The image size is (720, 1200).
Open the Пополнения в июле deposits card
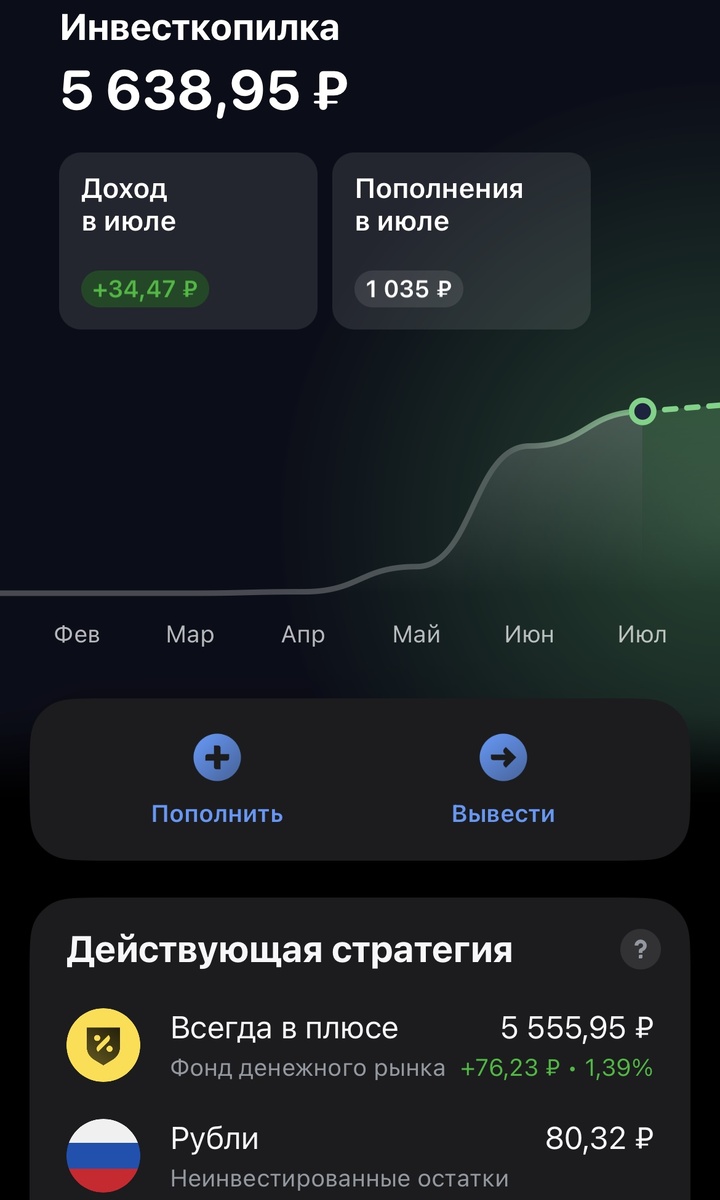461,240
